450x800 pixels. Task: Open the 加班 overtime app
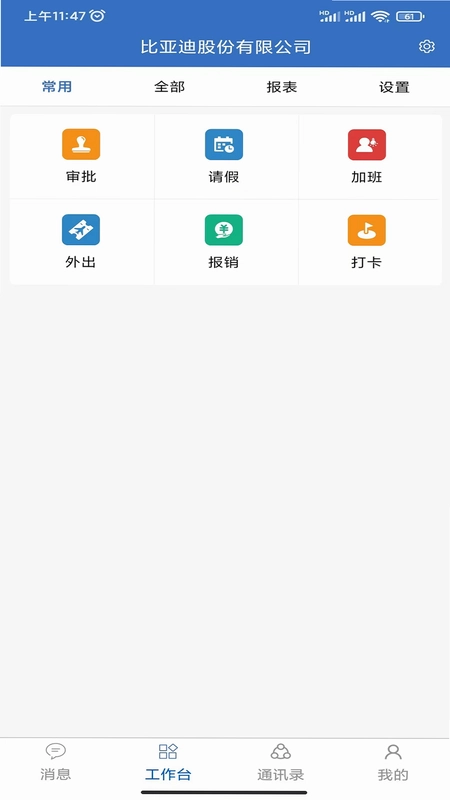pos(367,157)
